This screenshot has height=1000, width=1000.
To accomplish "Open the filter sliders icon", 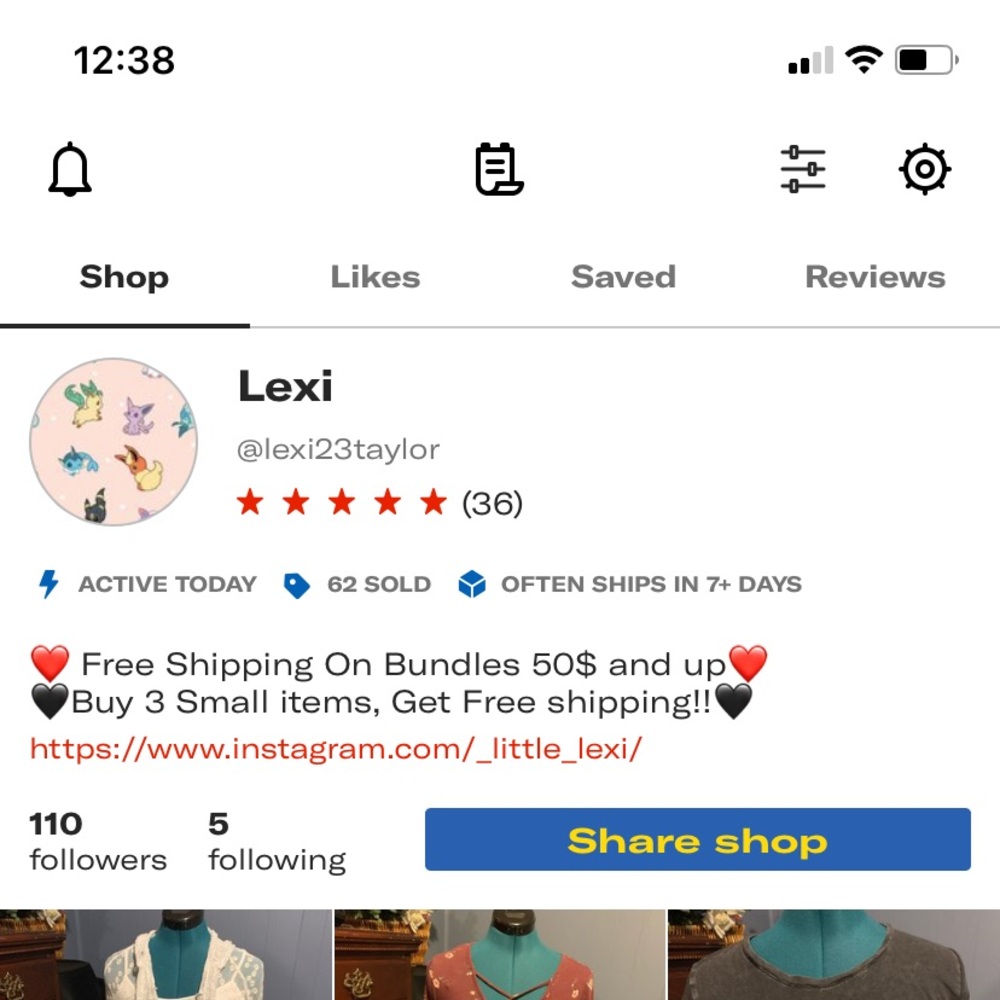I will click(803, 169).
